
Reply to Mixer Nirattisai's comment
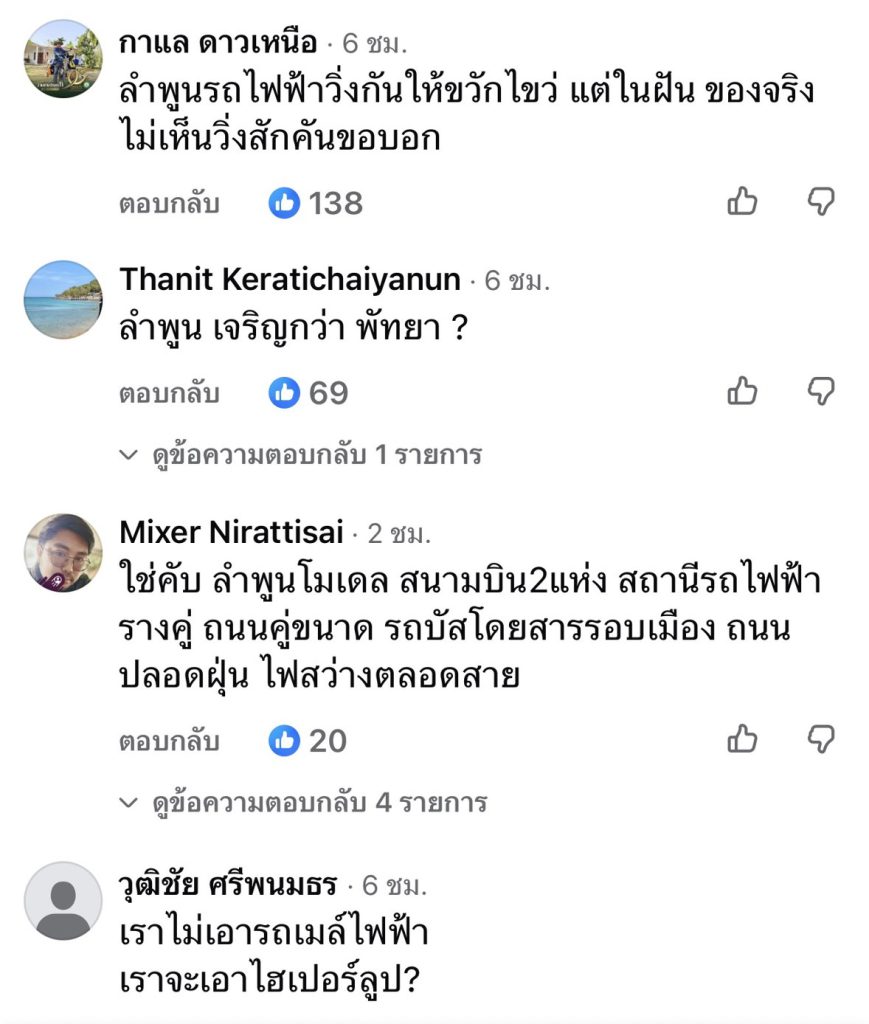(x=169, y=741)
